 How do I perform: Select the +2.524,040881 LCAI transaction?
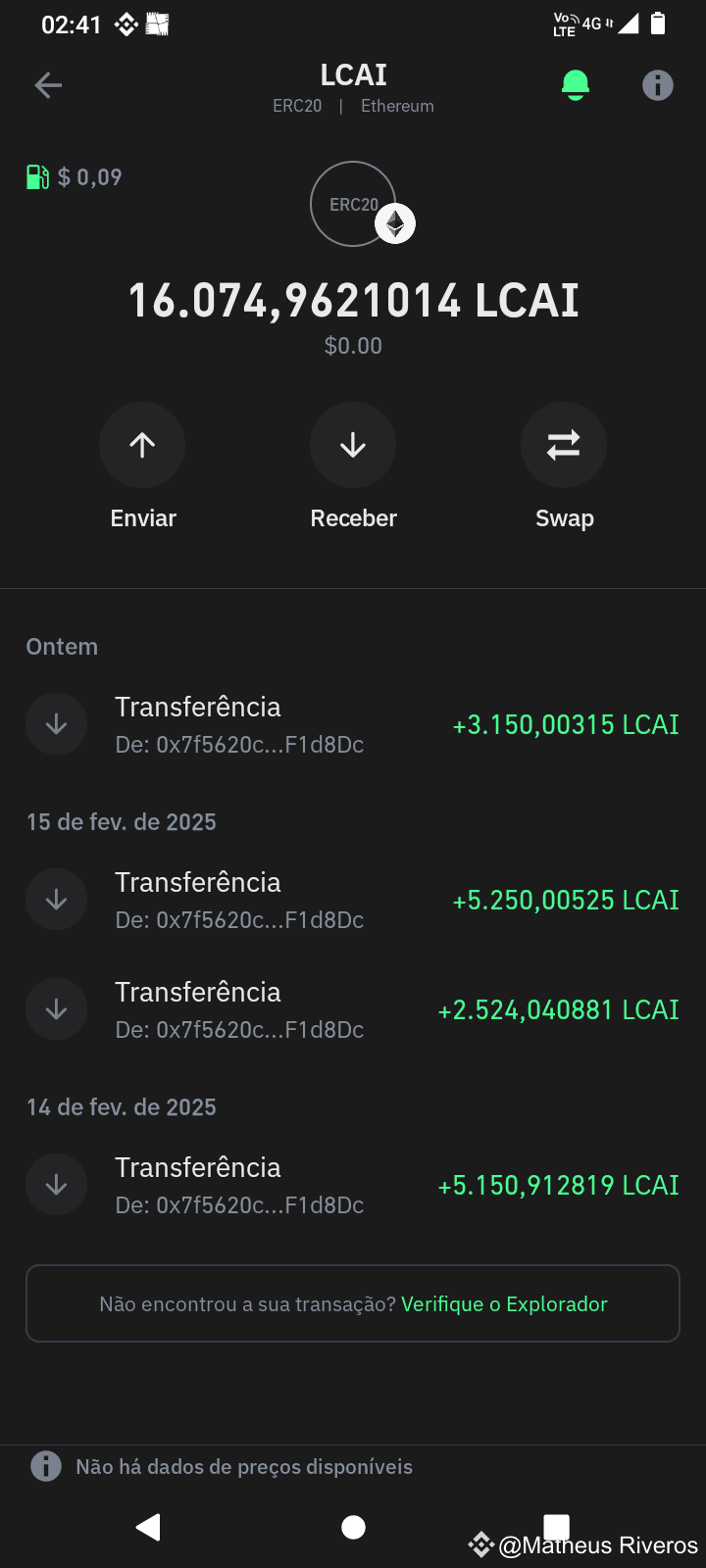coord(353,1008)
